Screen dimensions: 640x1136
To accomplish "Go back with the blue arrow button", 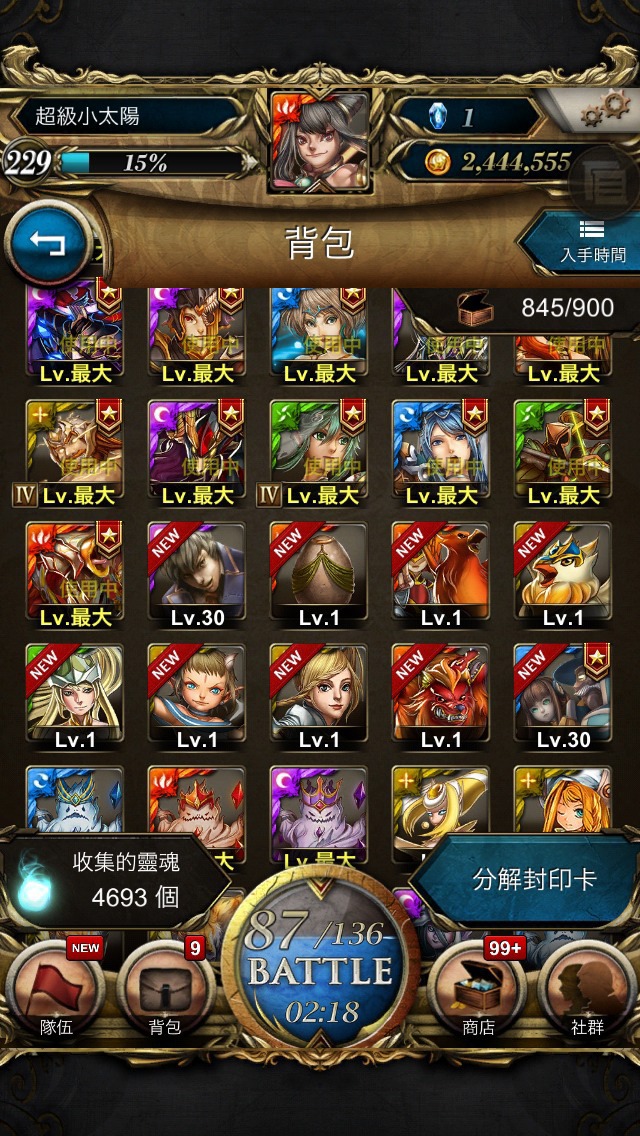I will pos(49,244).
